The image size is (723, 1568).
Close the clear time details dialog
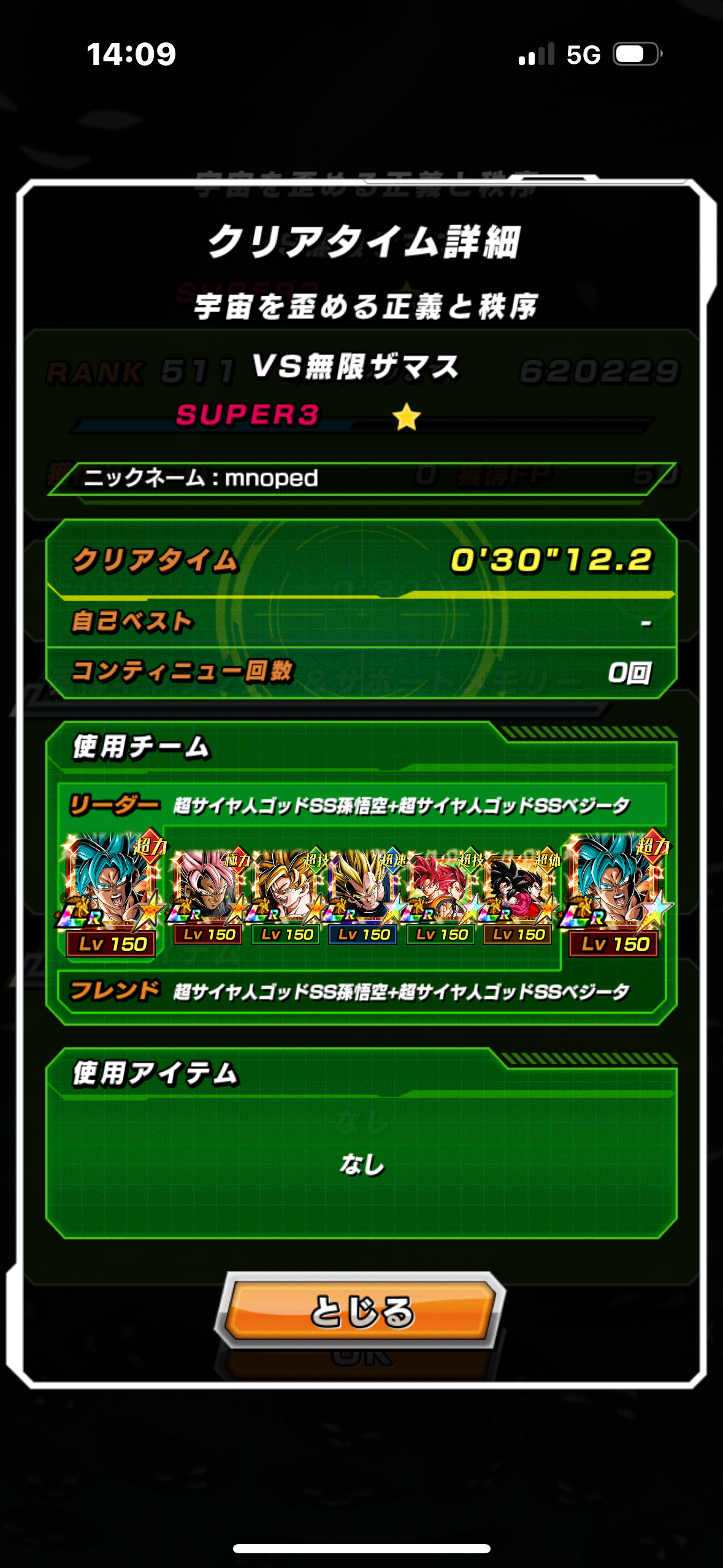point(361,1310)
